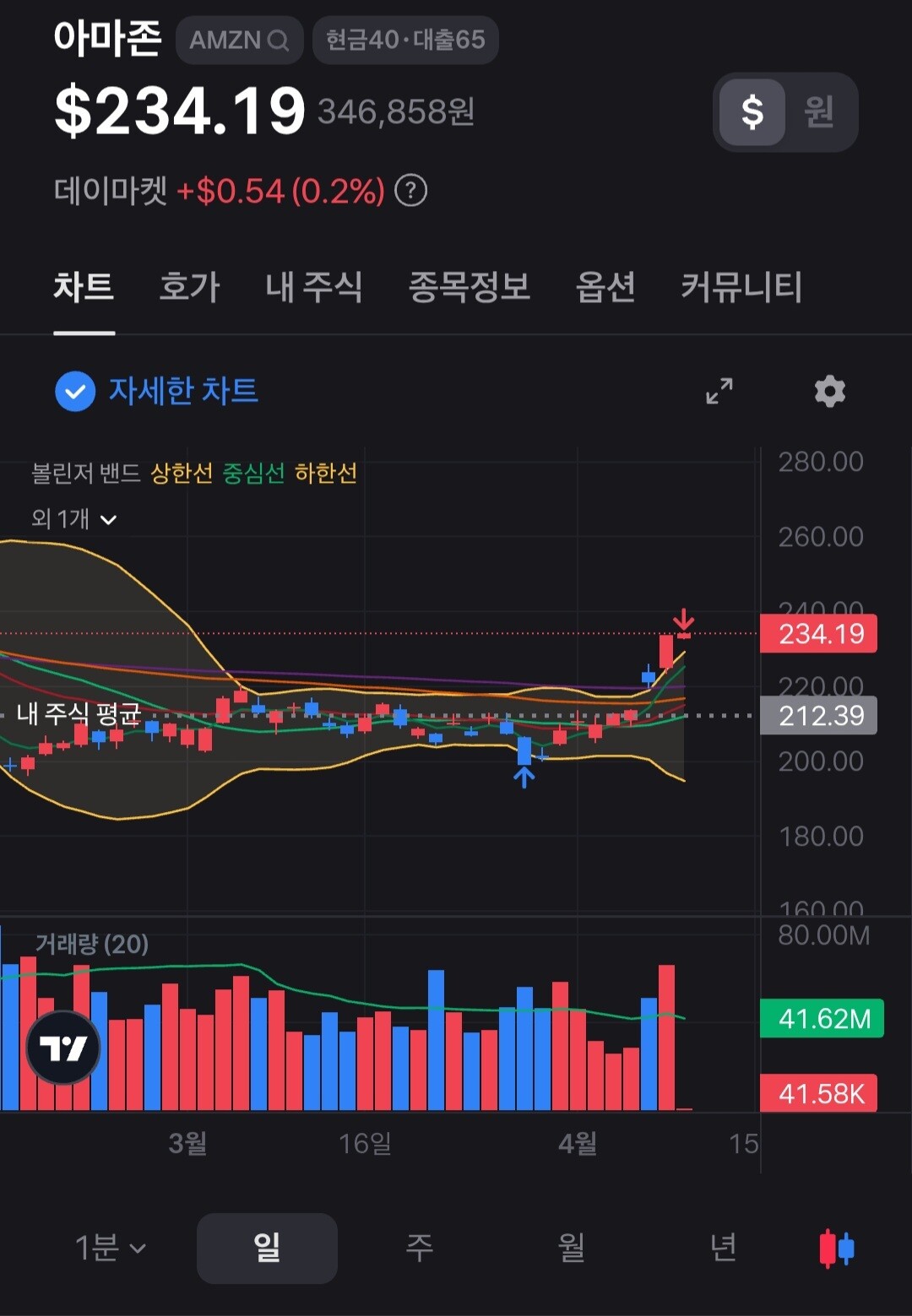Expand the 외 1개 indicator list
912x1316 pixels.
pos(74,518)
